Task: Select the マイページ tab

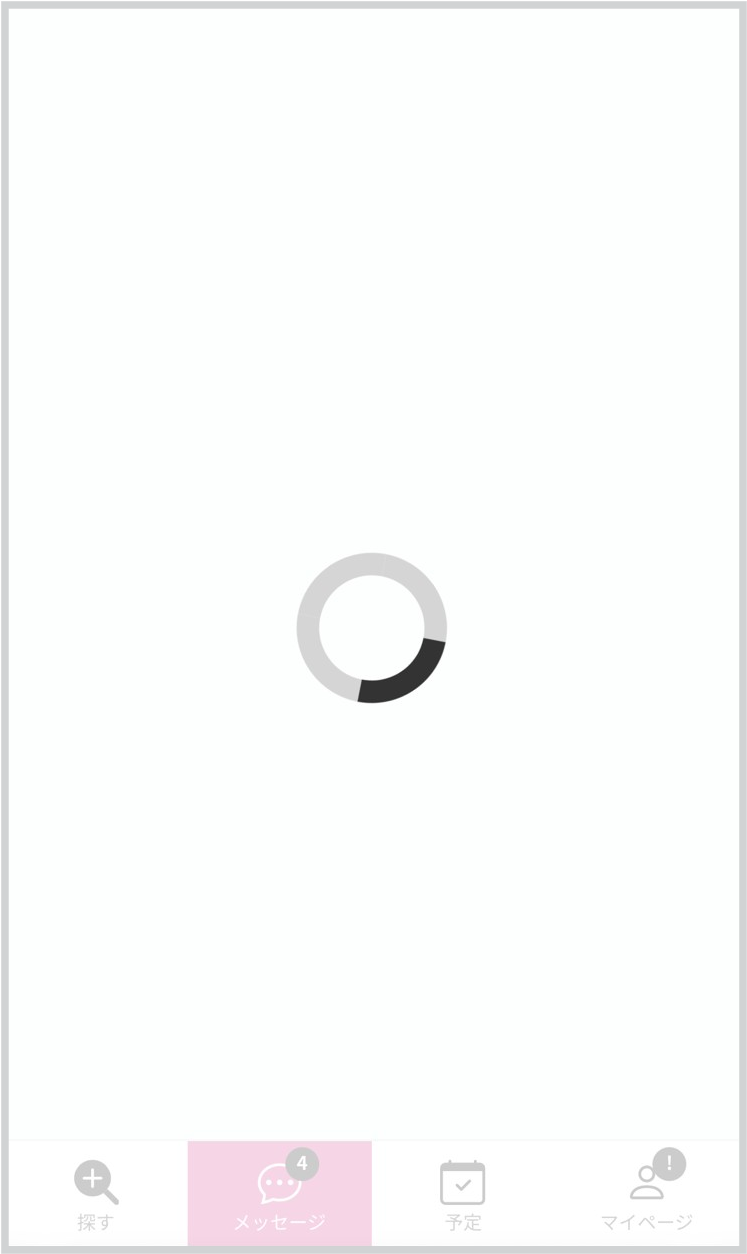Action: coord(647,1194)
